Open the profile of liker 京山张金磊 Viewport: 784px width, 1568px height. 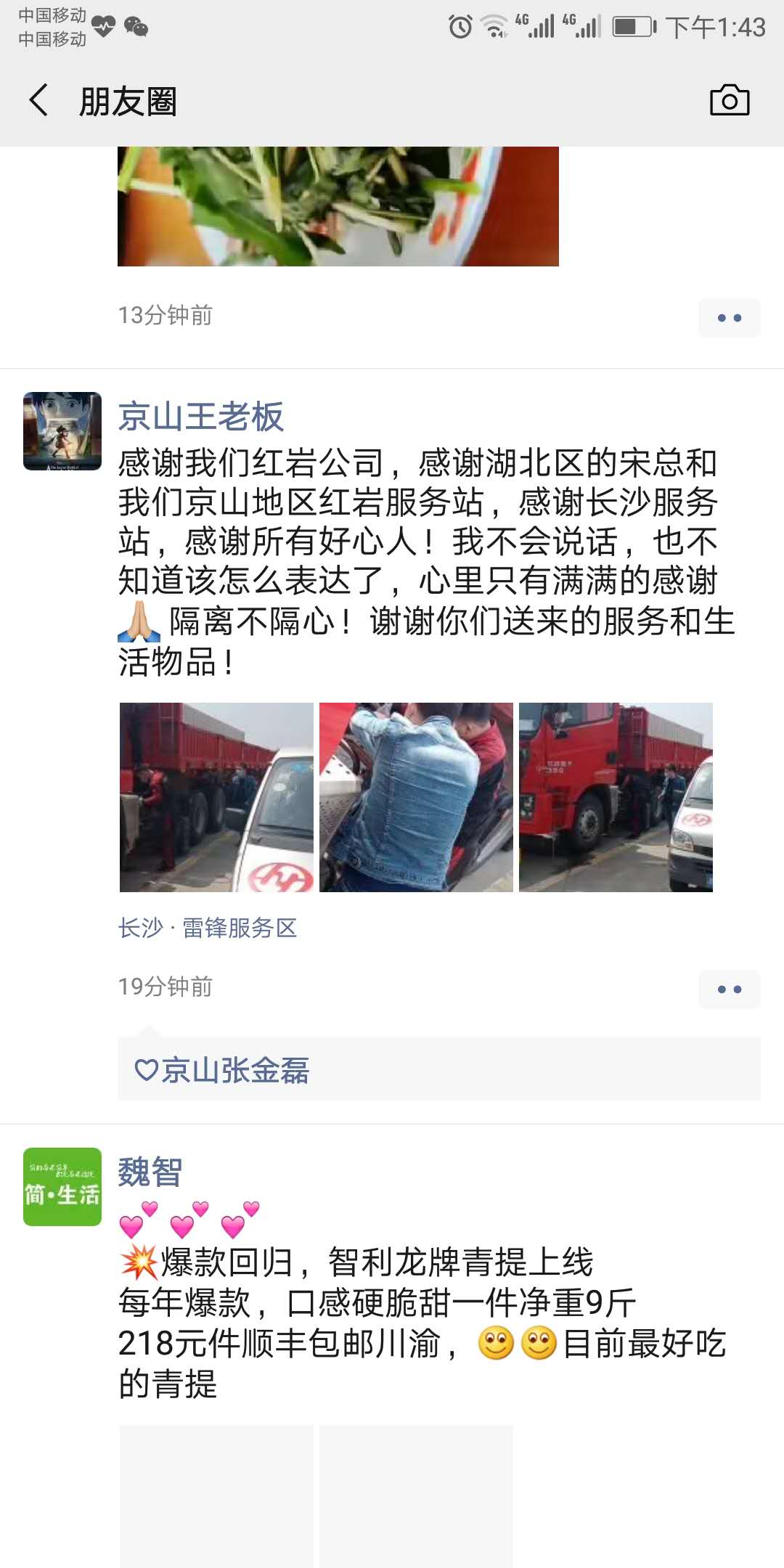coord(234,1070)
